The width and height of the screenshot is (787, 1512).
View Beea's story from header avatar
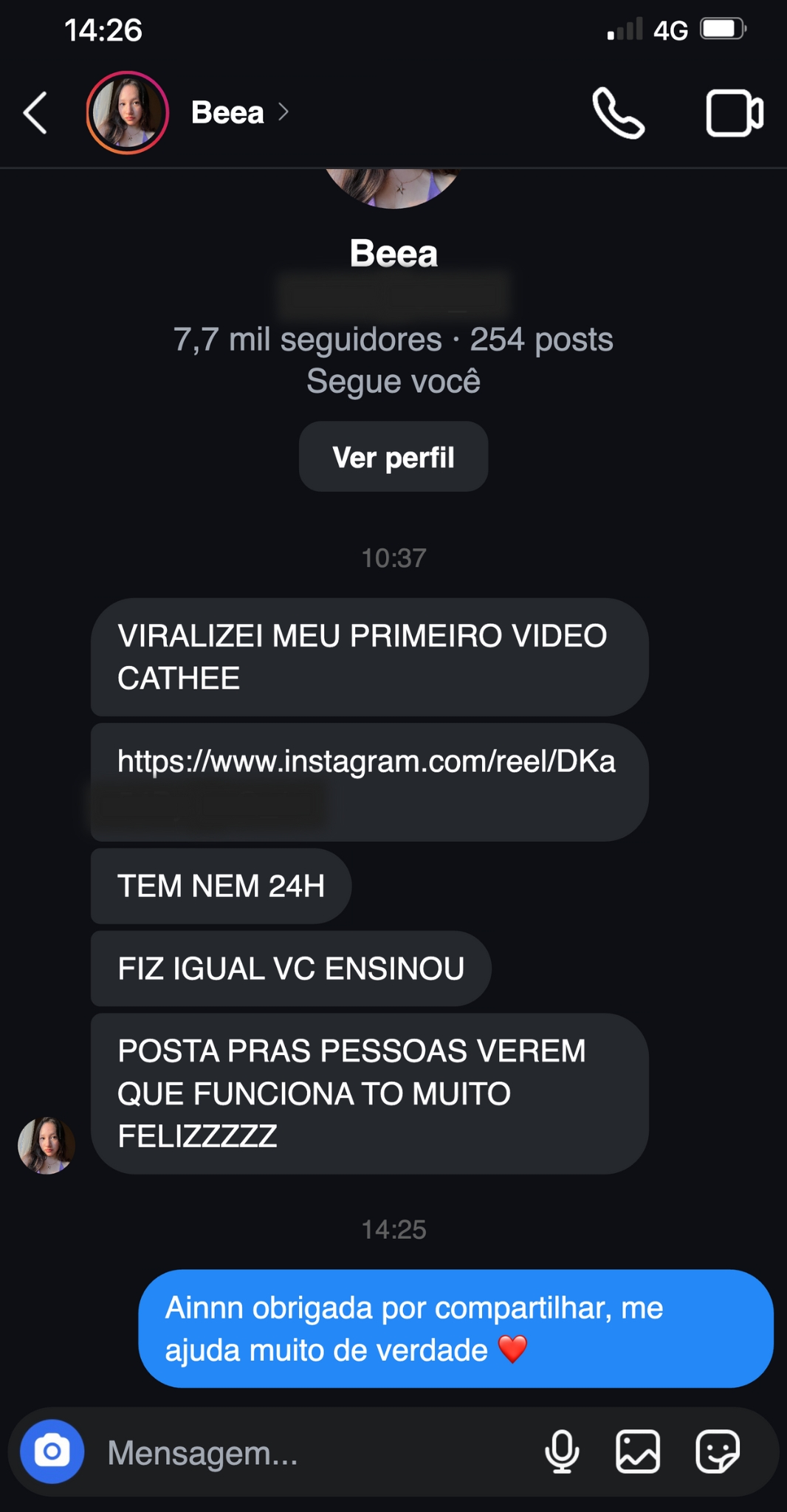pyautogui.click(x=127, y=113)
